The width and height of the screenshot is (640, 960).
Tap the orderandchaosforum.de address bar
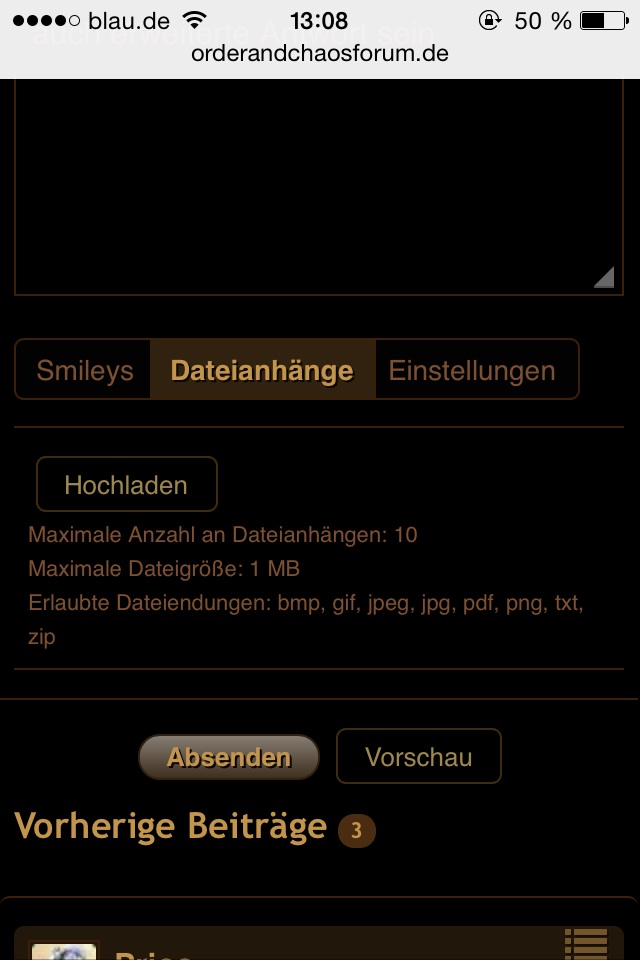[320, 53]
